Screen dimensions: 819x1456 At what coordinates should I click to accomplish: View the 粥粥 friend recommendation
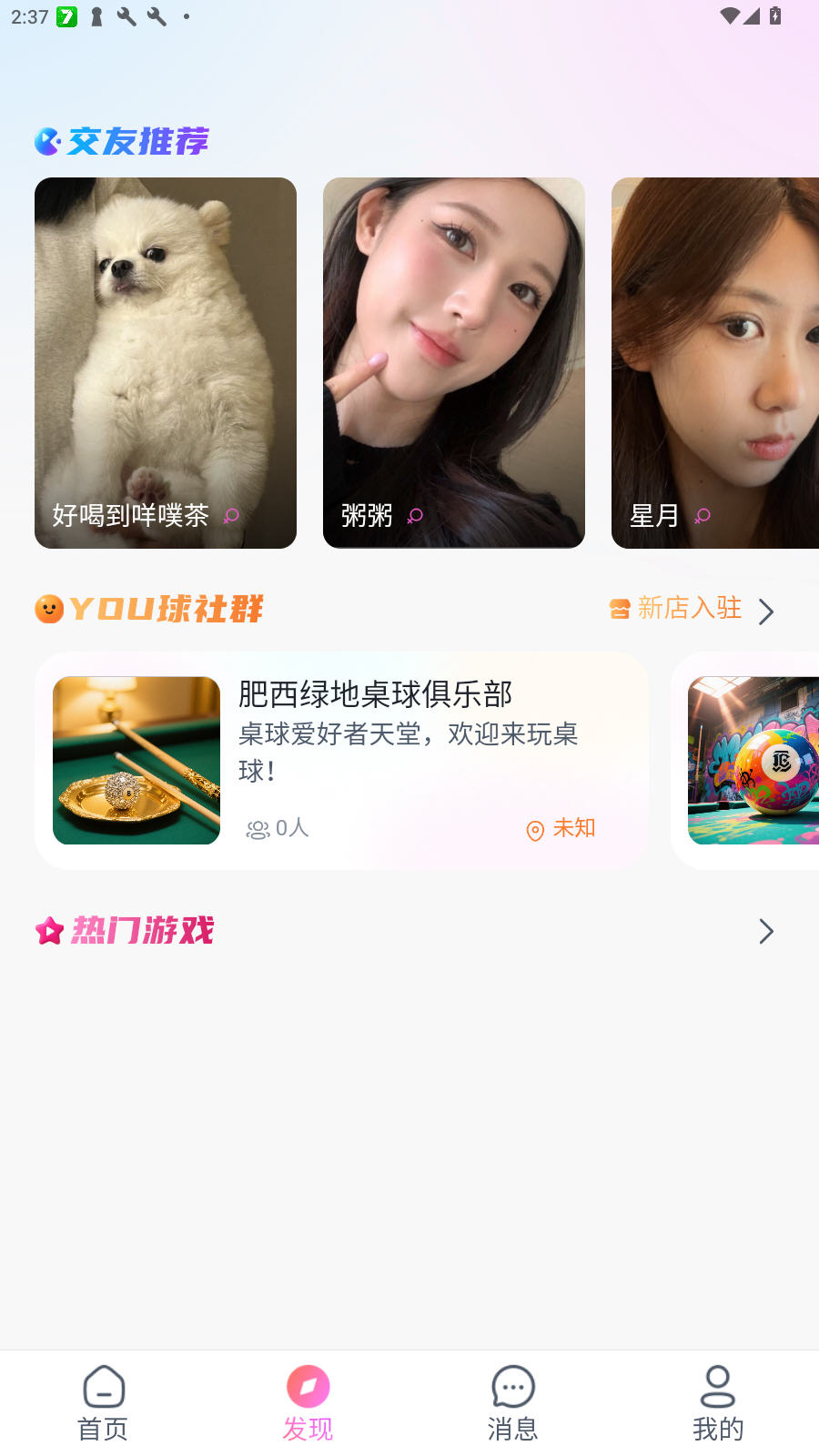pos(453,362)
